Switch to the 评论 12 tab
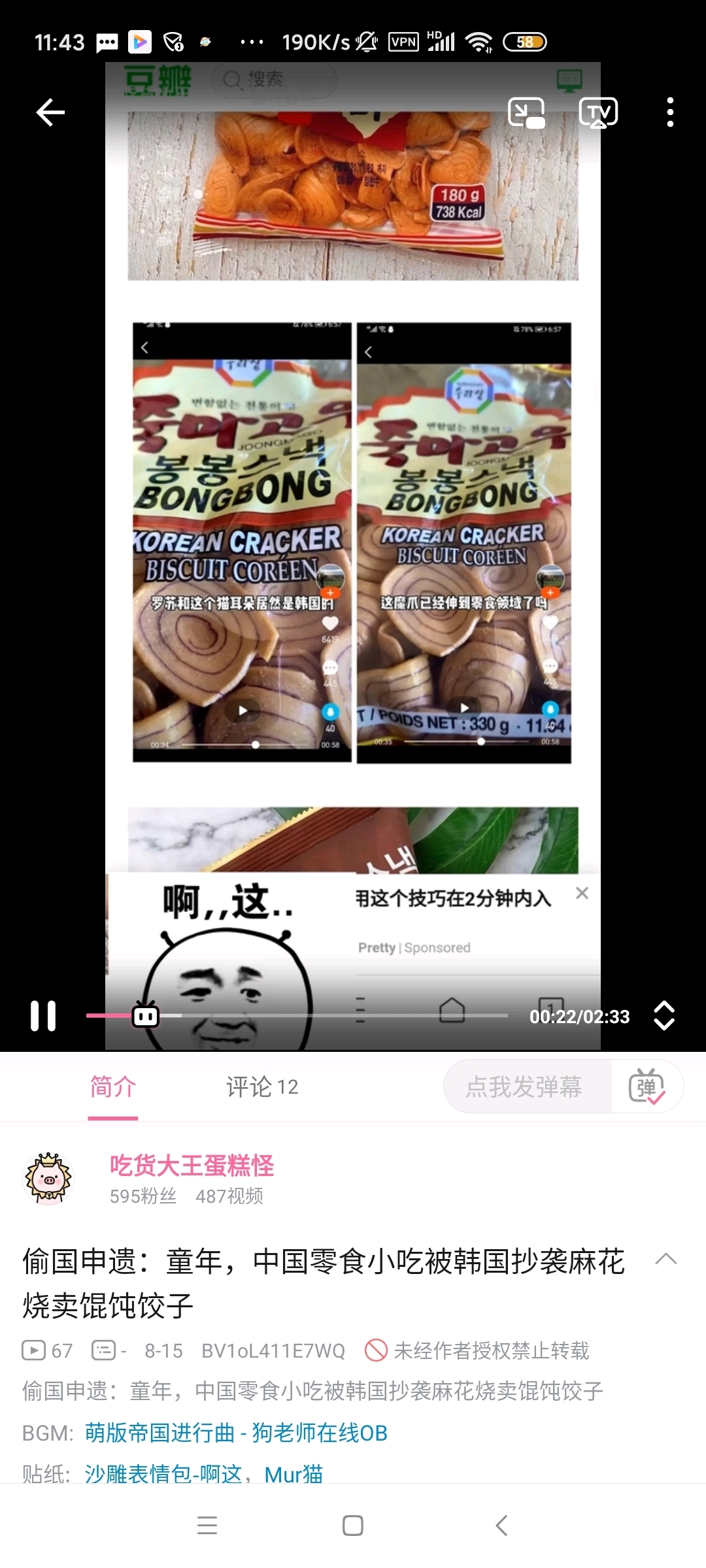This screenshot has height=1568, width=706. click(x=262, y=1087)
